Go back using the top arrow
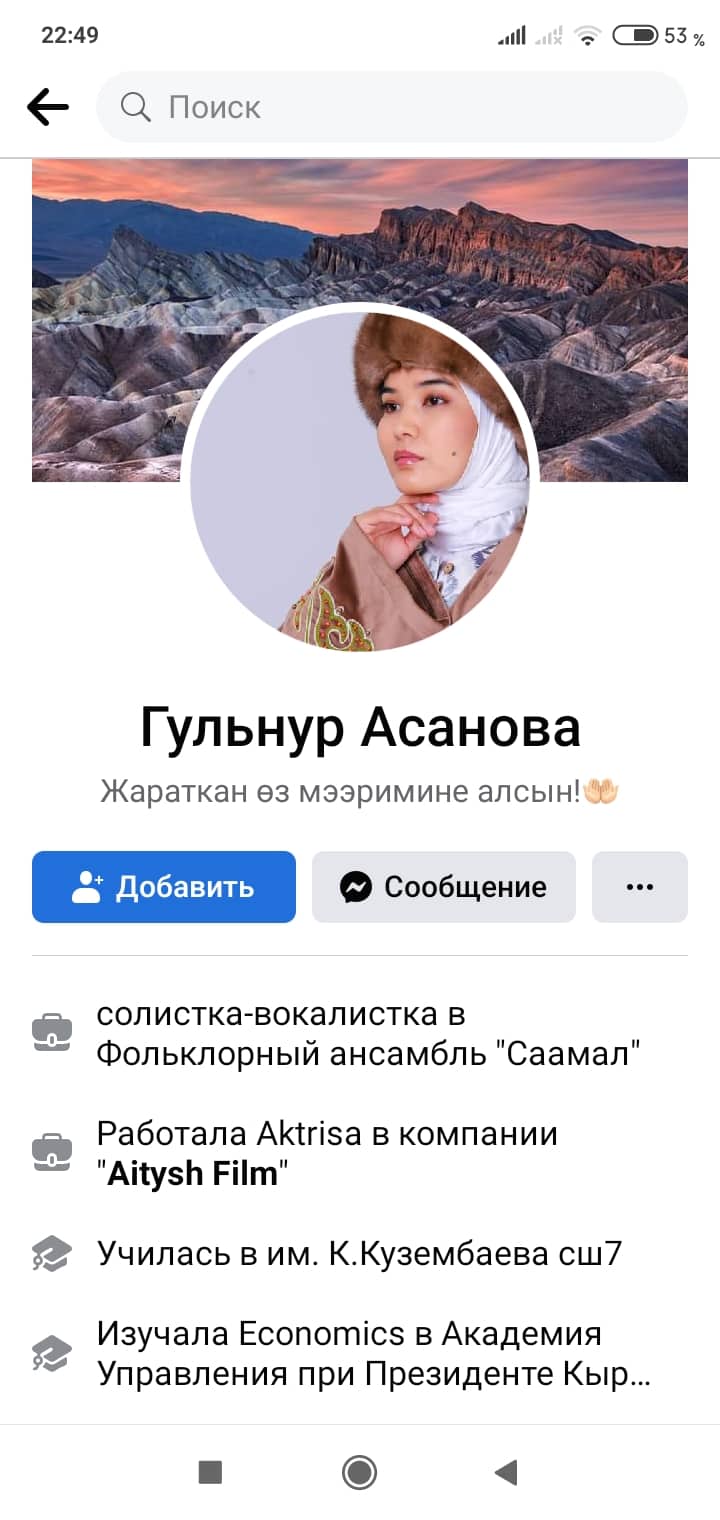Image resolution: width=720 pixels, height=1520 pixels. (x=47, y=106)
